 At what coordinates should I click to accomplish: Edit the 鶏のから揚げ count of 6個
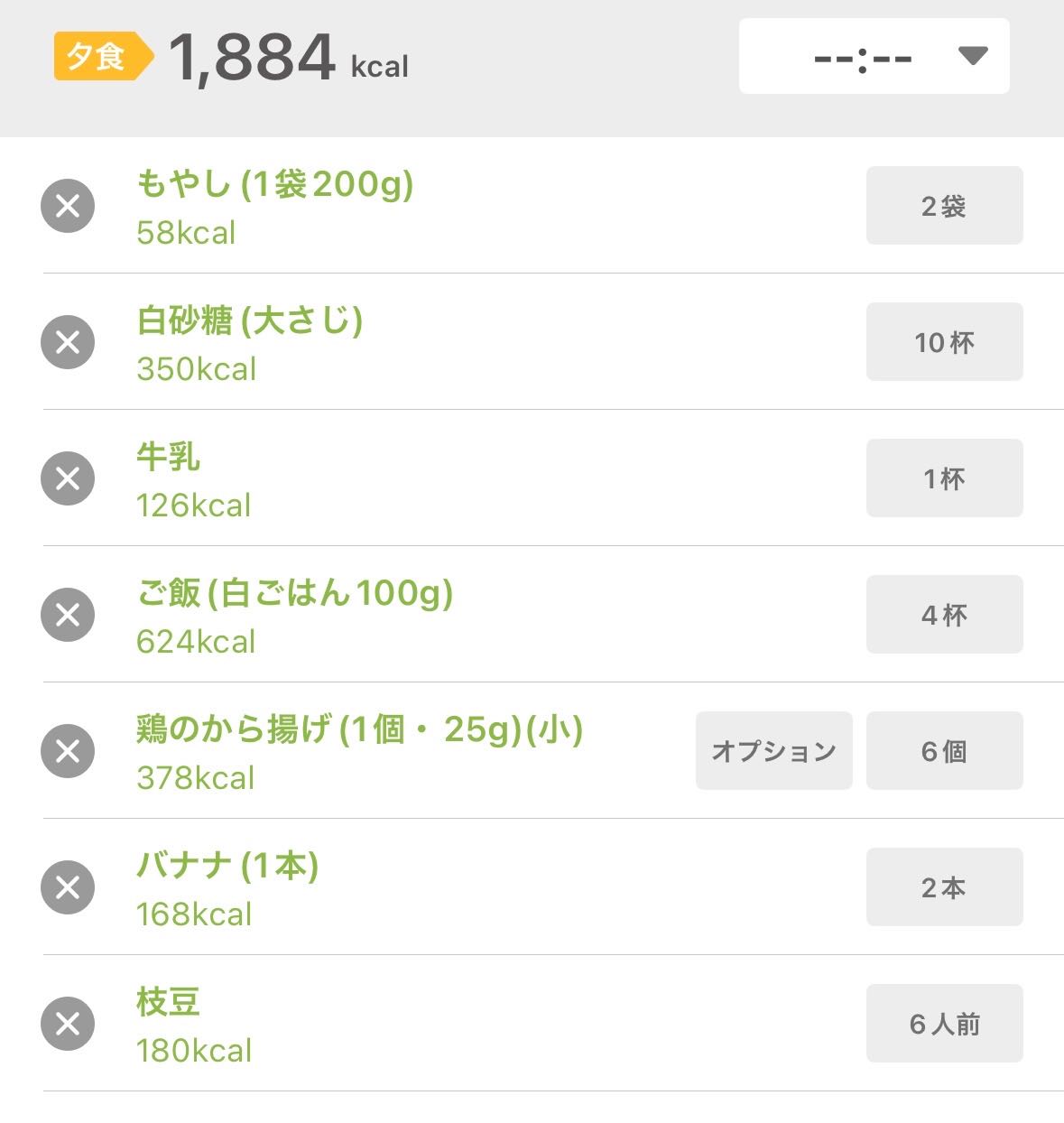(944, 751)
